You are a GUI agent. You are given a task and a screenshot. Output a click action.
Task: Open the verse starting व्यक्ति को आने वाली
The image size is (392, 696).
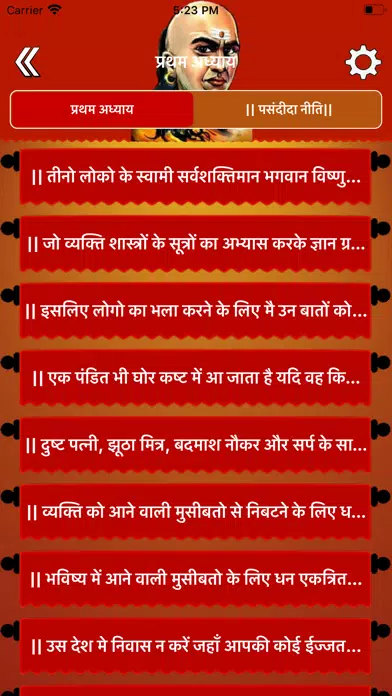(196, 512)
